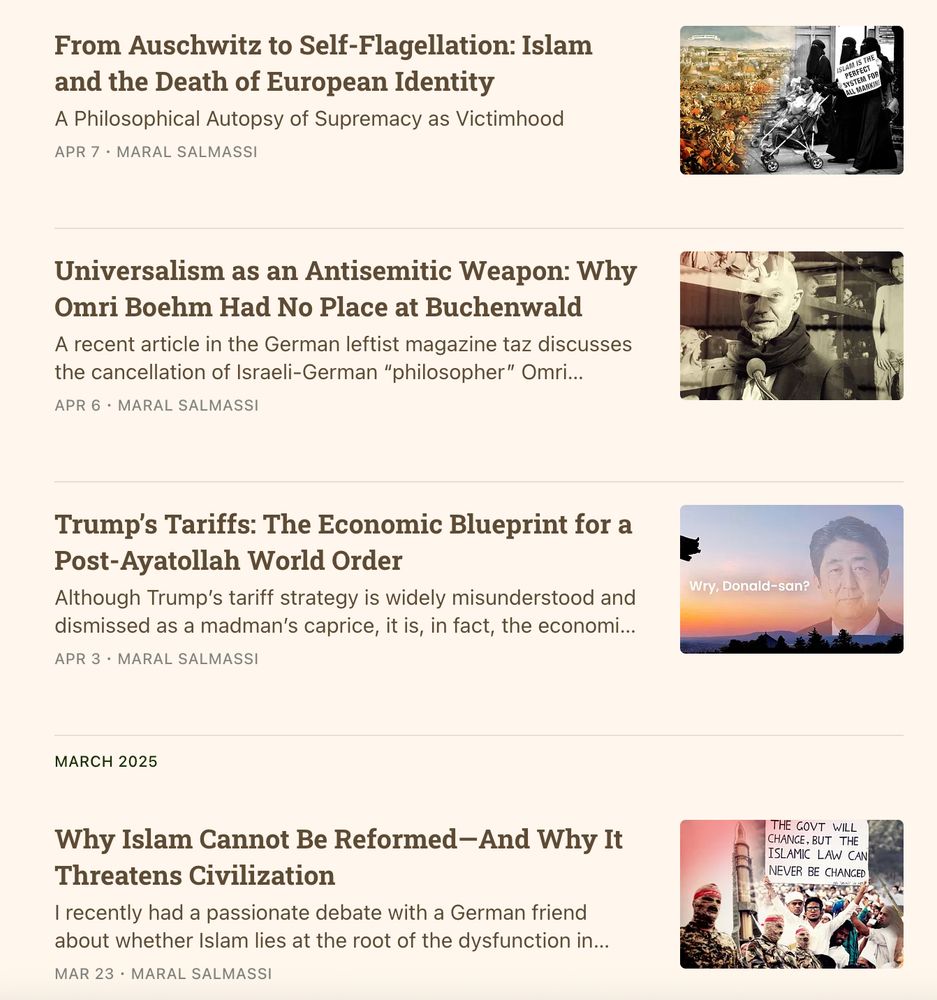Tap the Omri Boehm article's thumbnail image
Image resolution: width=937 pixels, height=1000 pixels.
point(791,325)
